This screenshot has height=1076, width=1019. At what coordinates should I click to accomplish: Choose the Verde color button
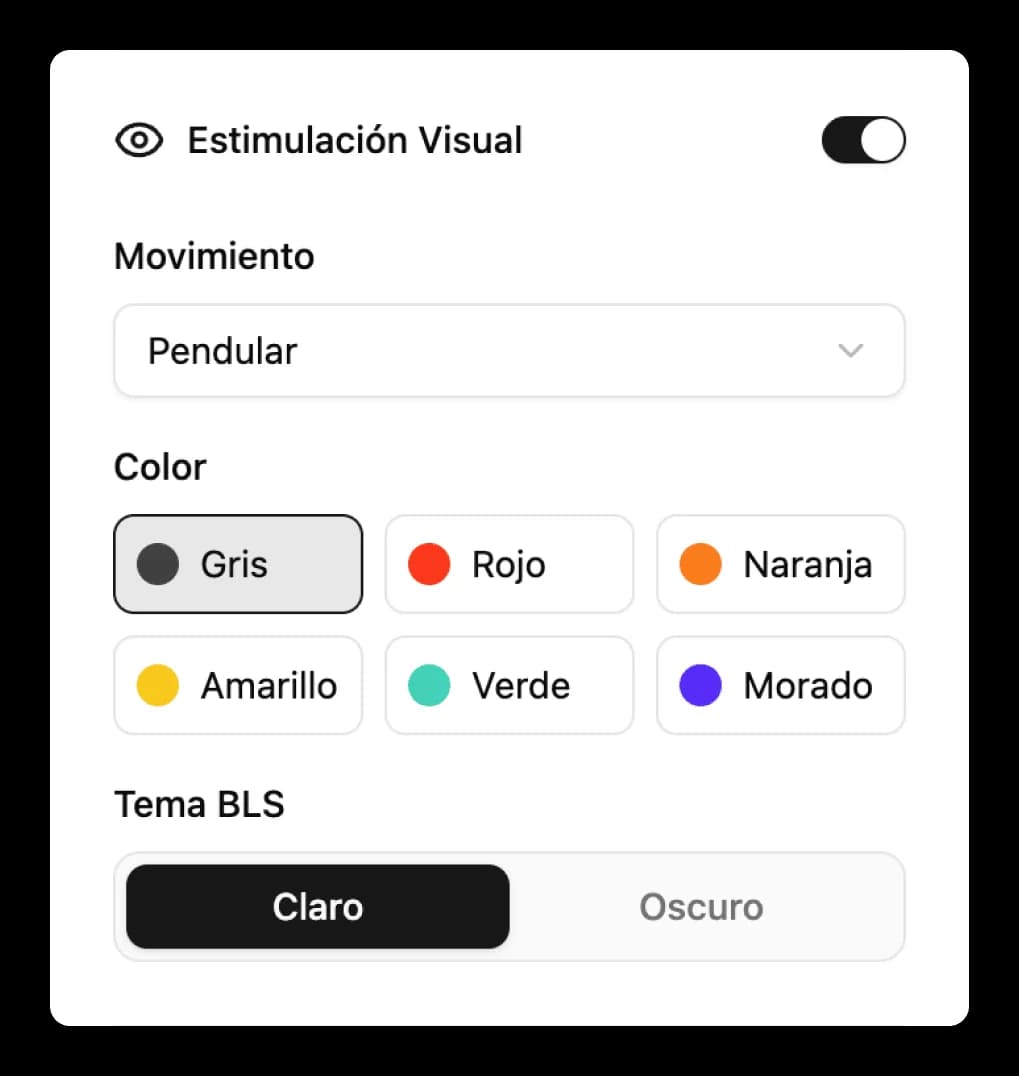pos(509,686)
